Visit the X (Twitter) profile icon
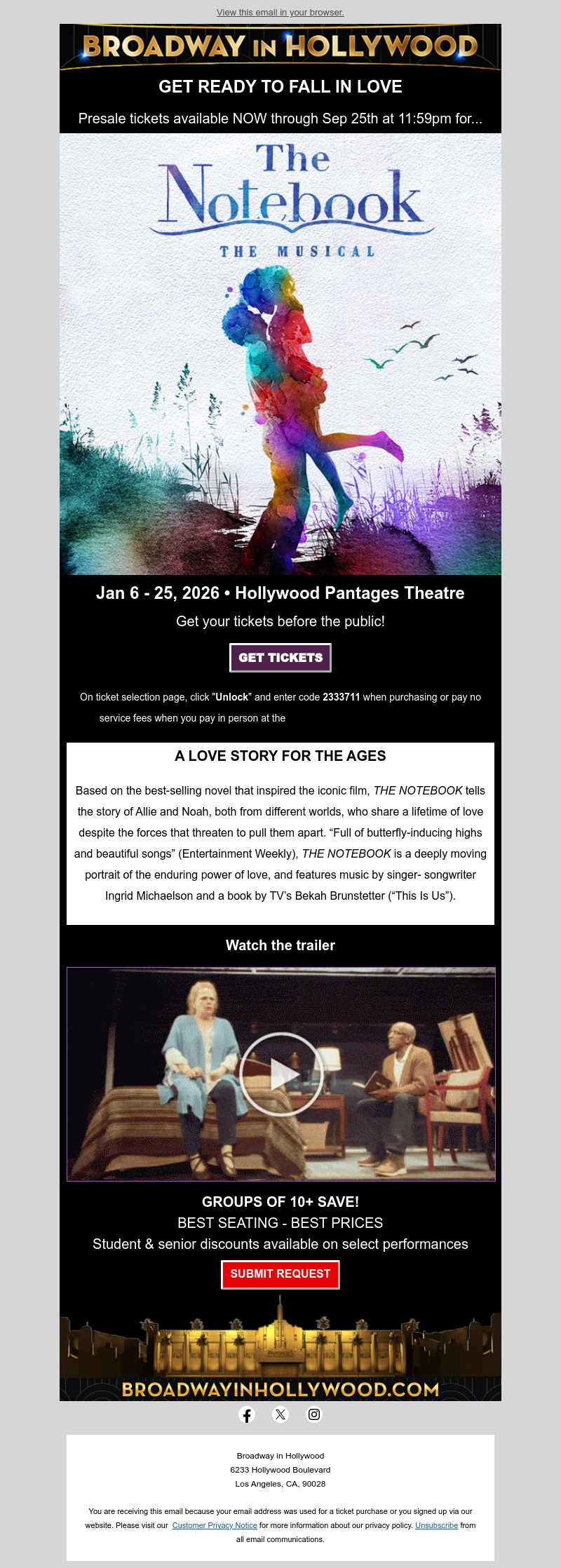 pos(280,1414)
